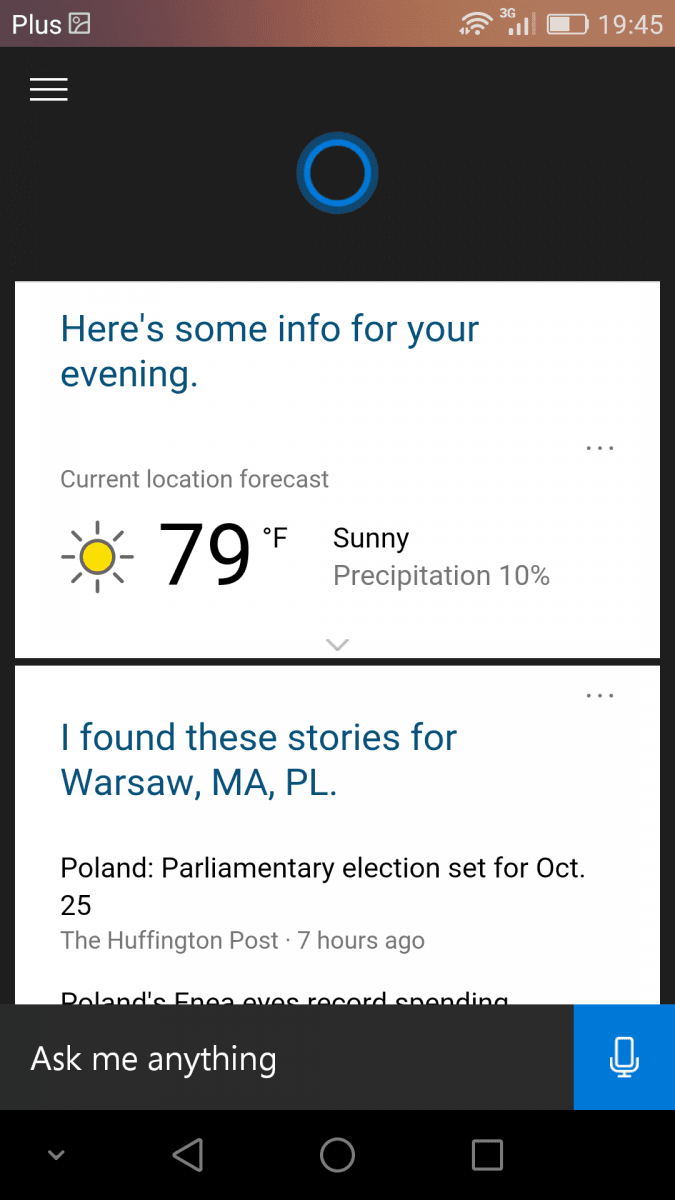
Task: Hide the navigation bar with the down chevron
Action: (x=57, y=1155)
